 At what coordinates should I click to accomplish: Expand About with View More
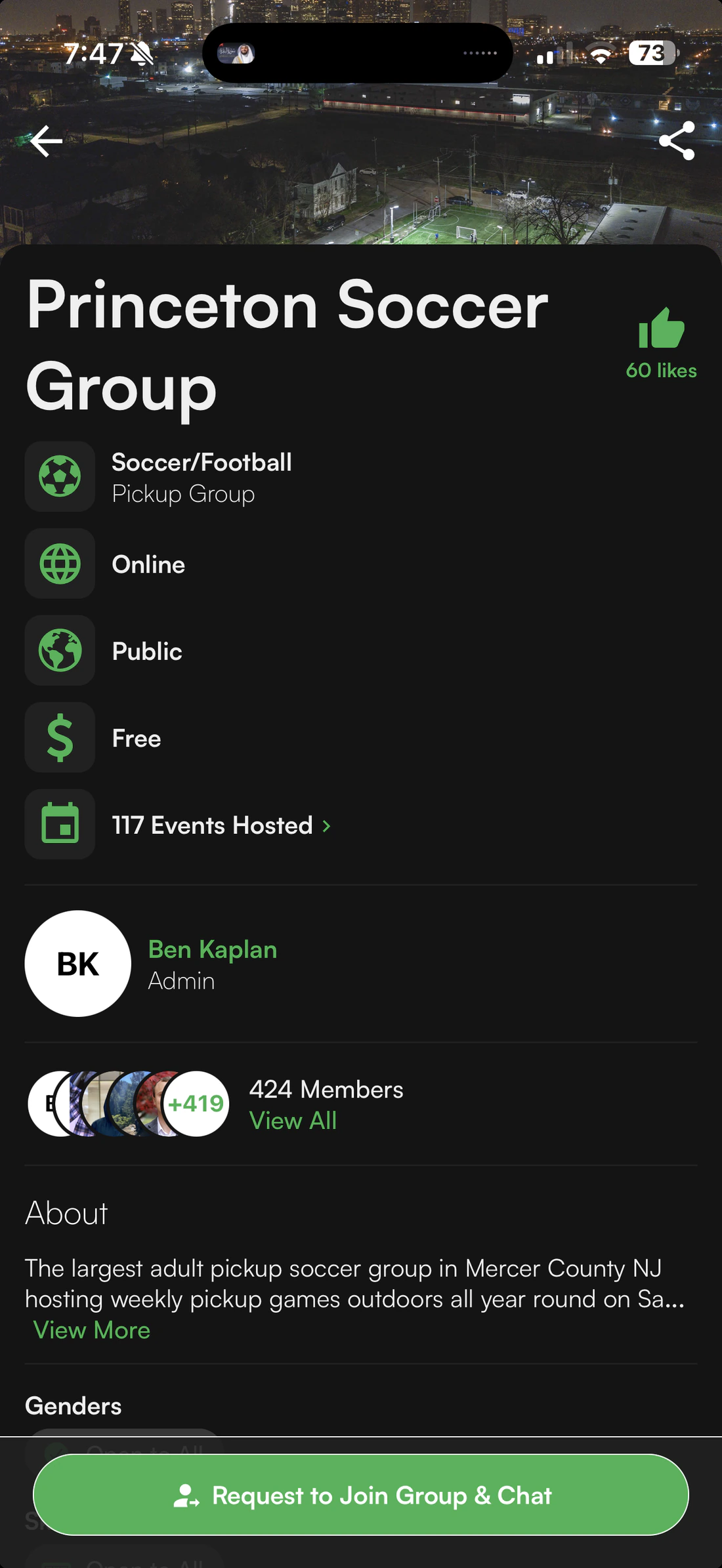pyautogui.click(x=92, y=1330)
